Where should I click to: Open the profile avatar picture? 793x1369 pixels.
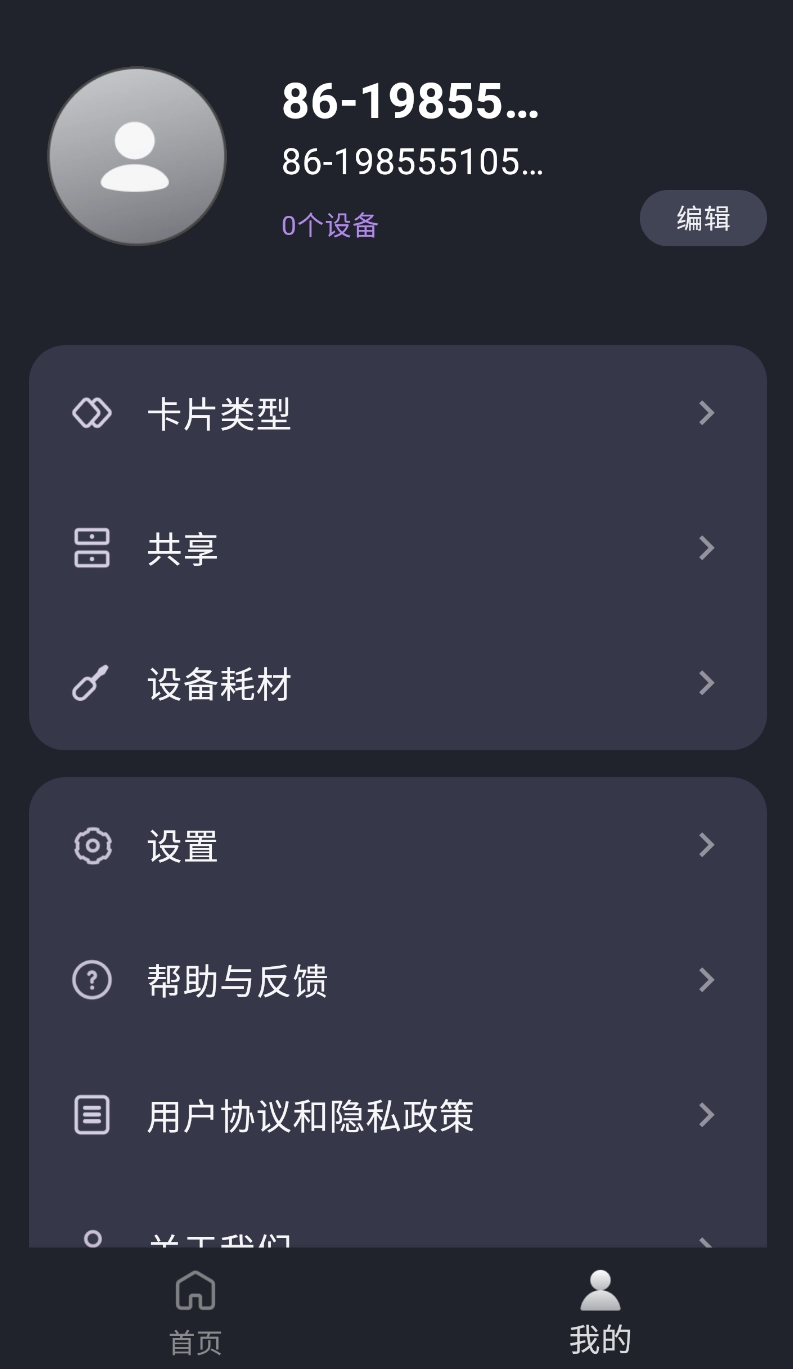point(137,156)
